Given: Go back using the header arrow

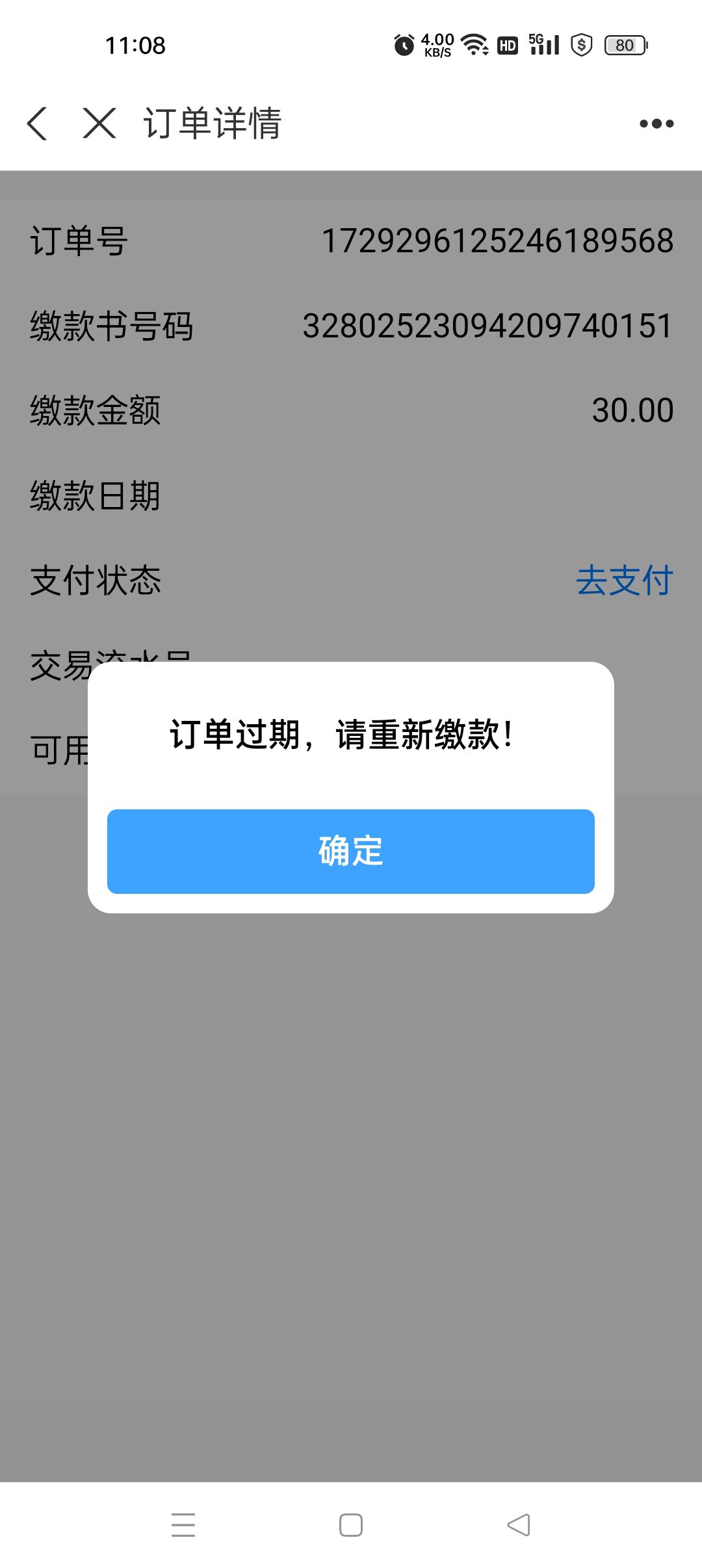Looking at the screenshot, I should tap(38, 123).
